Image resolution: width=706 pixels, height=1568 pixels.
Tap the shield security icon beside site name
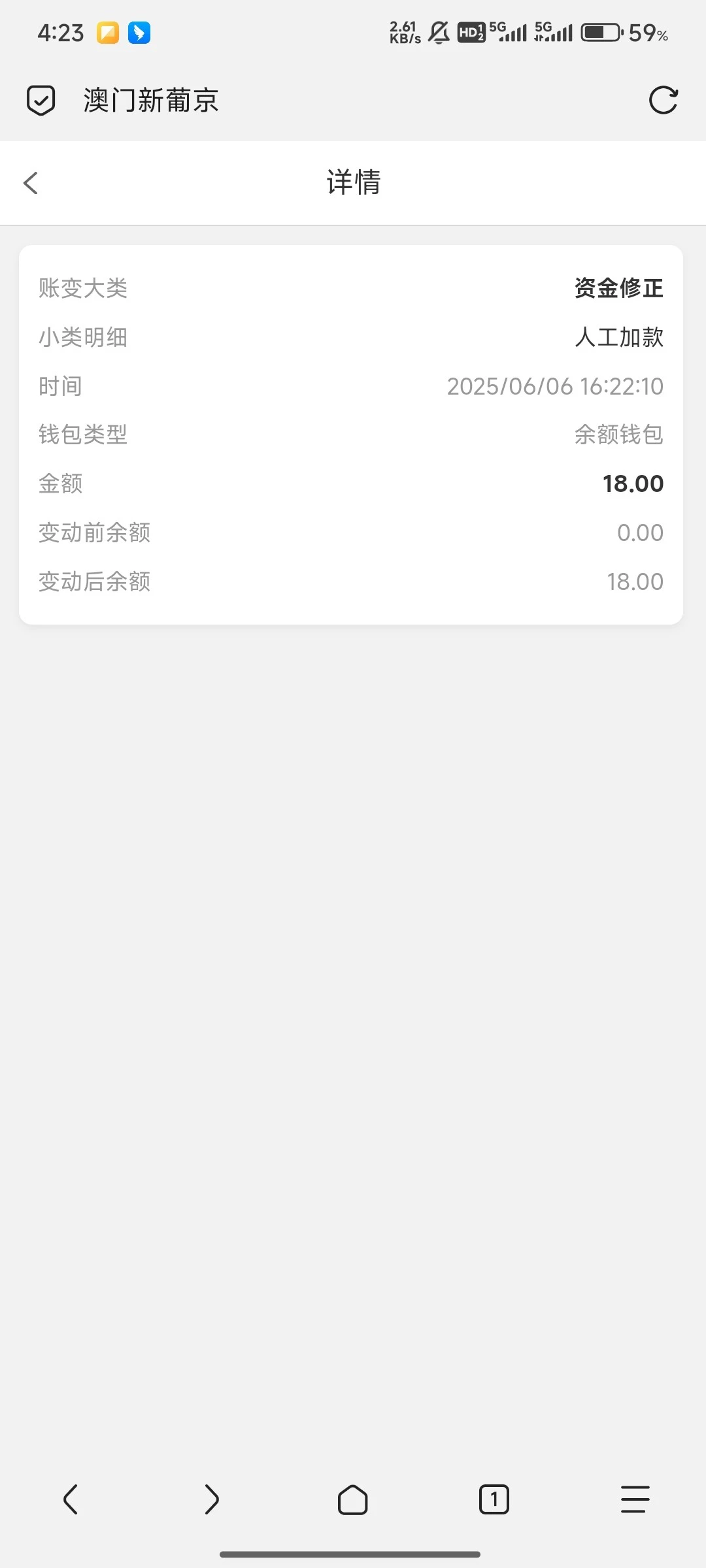click(x=41, y=100)
